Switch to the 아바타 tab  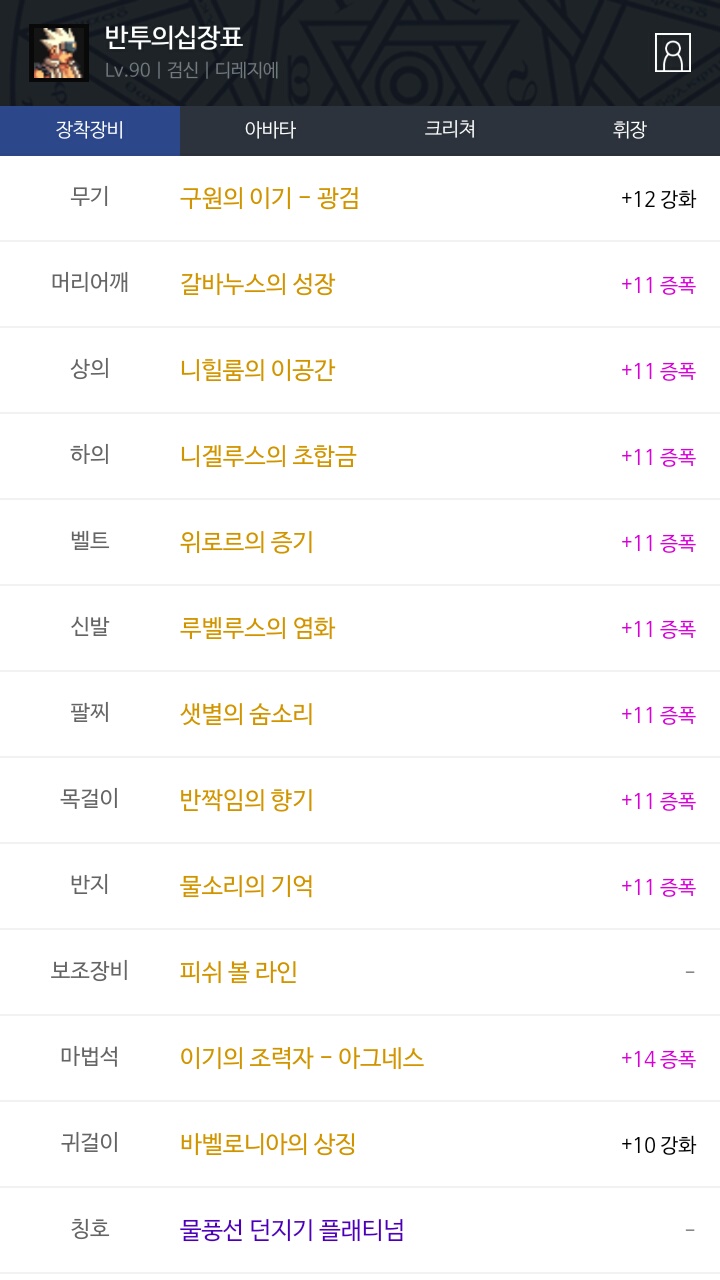(x=270, y=130)
